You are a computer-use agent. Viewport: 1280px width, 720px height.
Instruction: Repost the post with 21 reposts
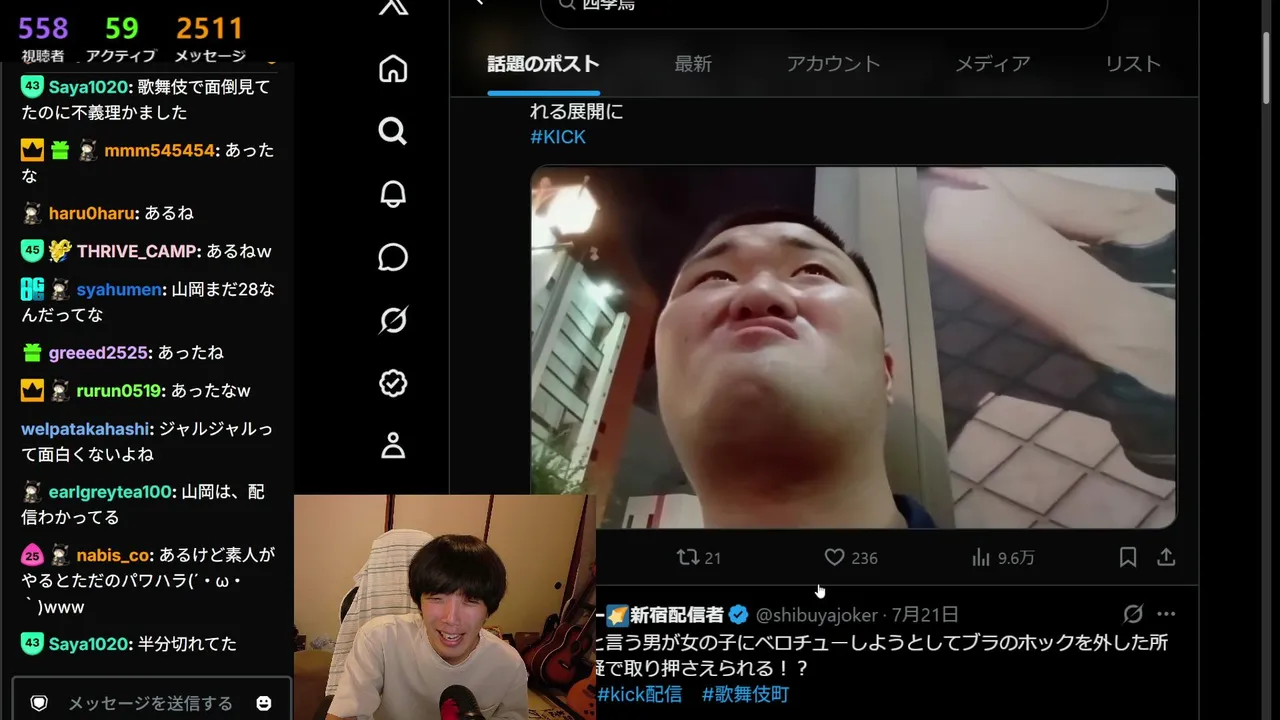click(x=698, y=558)
